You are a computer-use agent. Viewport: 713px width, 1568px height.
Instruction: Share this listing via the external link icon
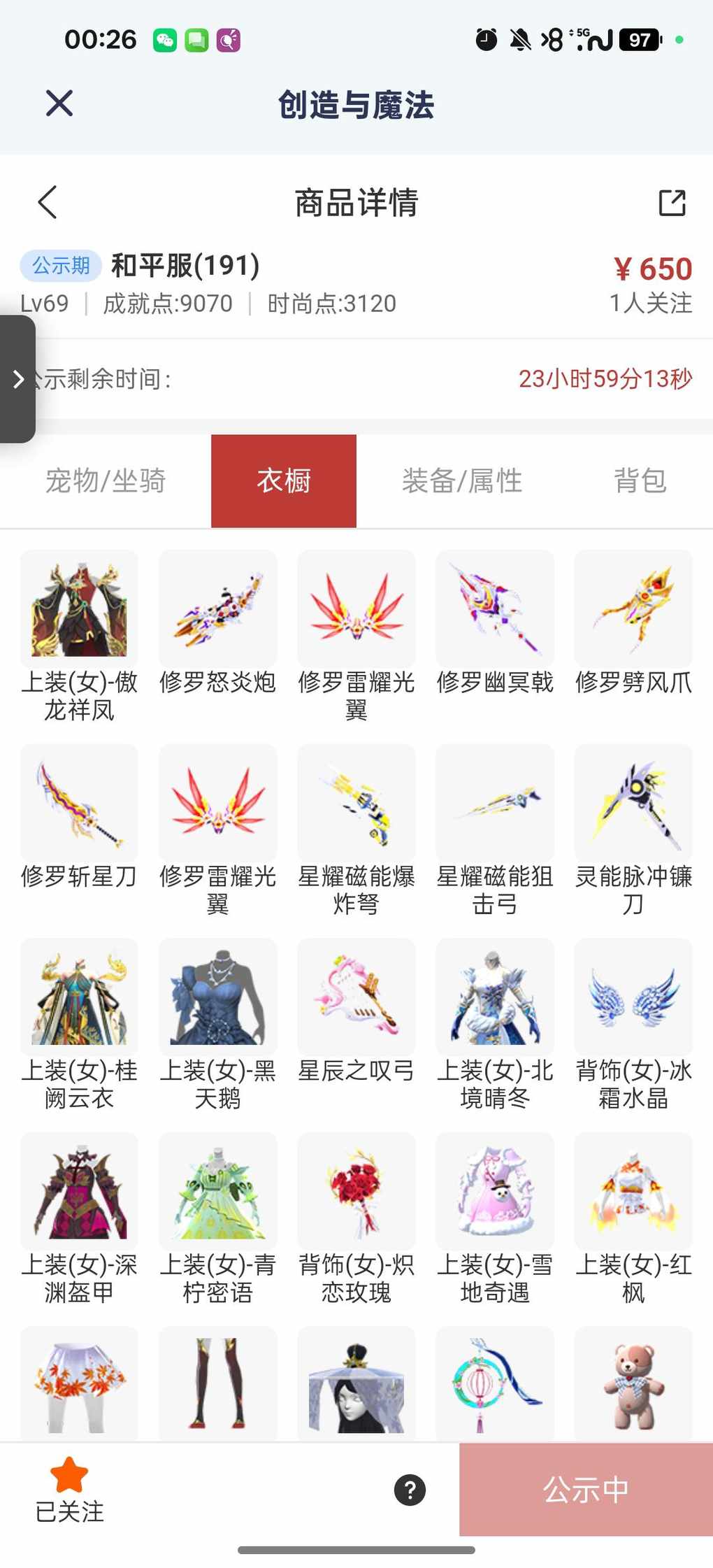tap(672, 203)
